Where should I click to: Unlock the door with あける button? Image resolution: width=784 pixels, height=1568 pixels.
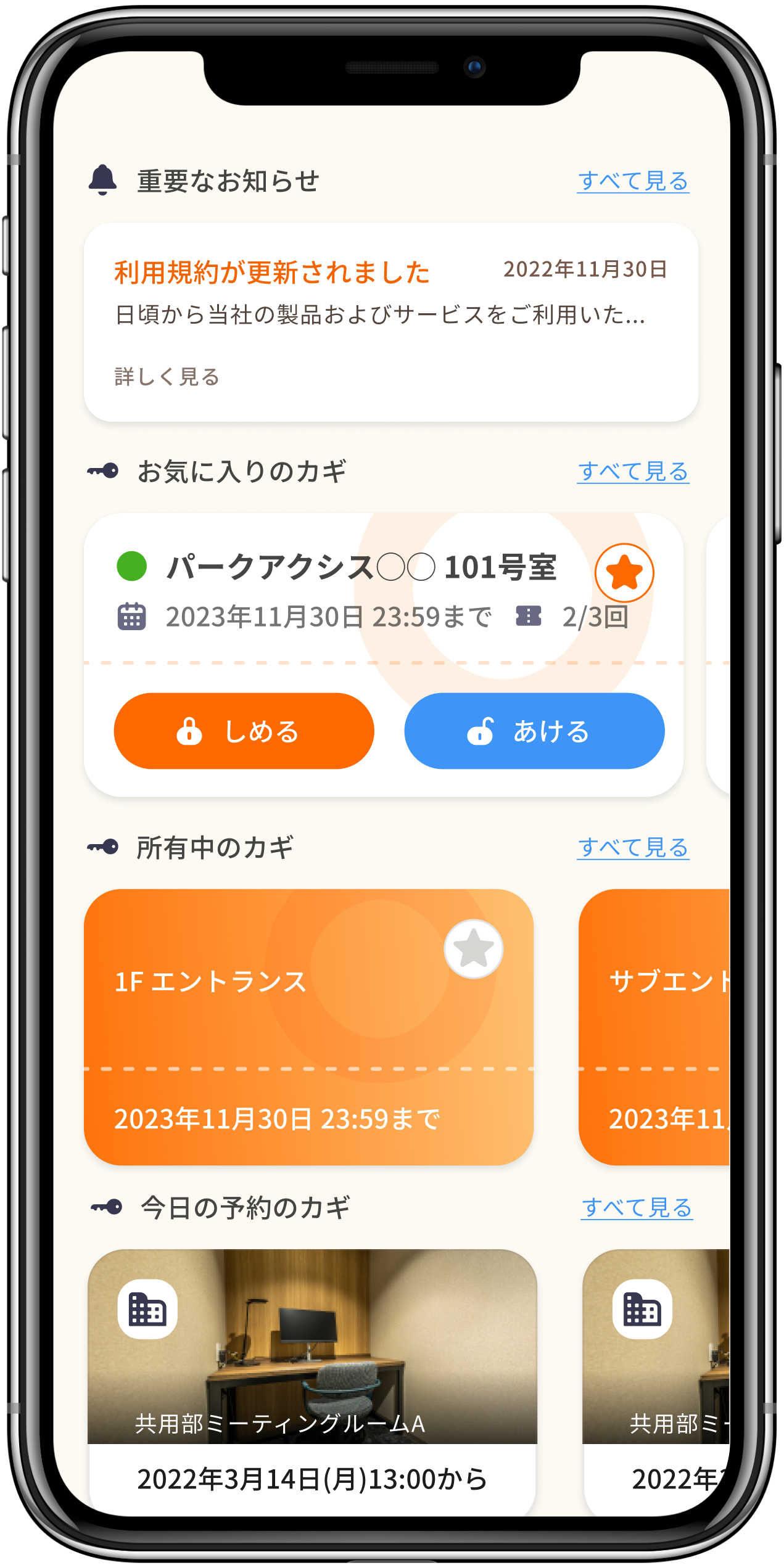[534, 731]
